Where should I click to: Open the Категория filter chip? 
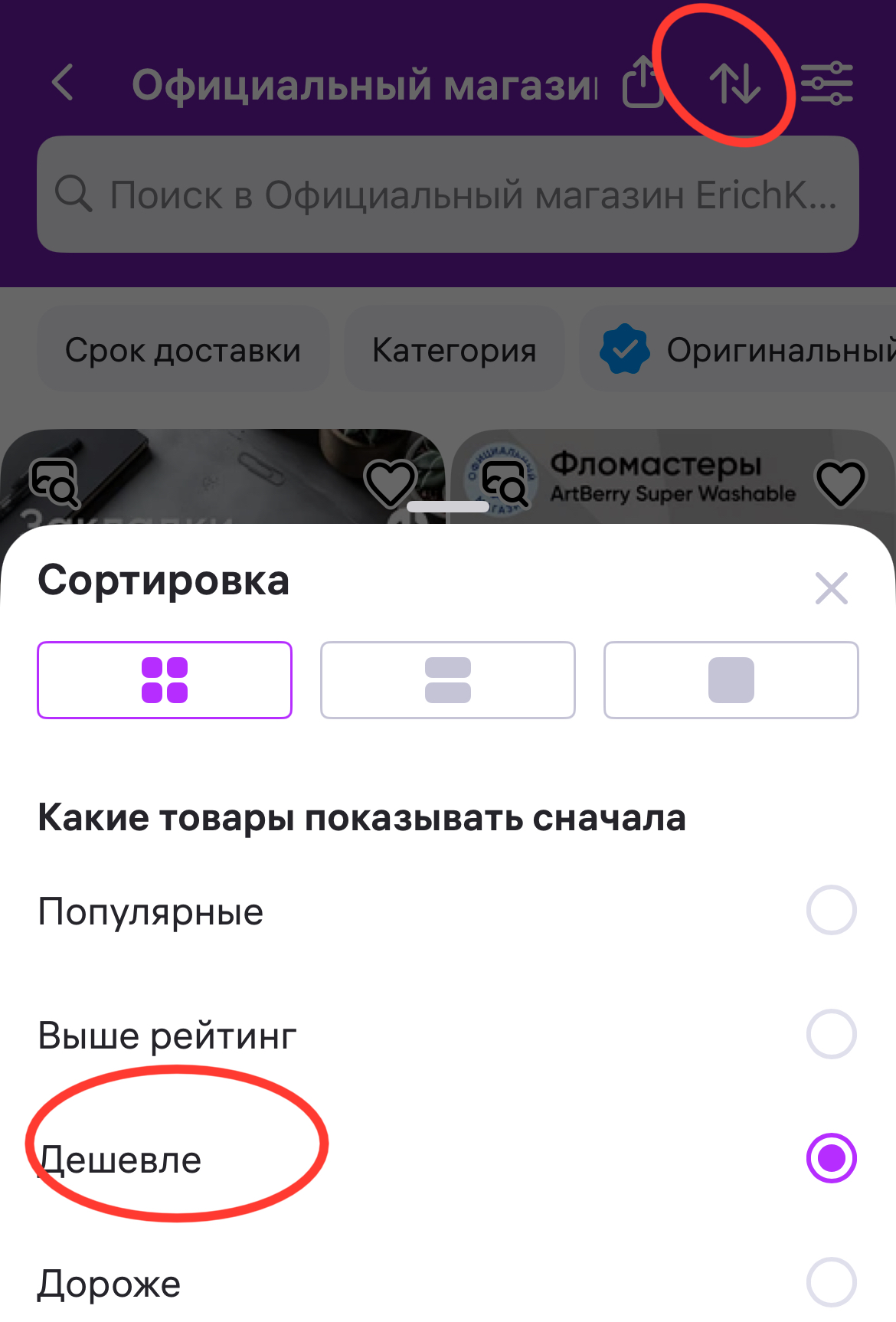[454, 350]
